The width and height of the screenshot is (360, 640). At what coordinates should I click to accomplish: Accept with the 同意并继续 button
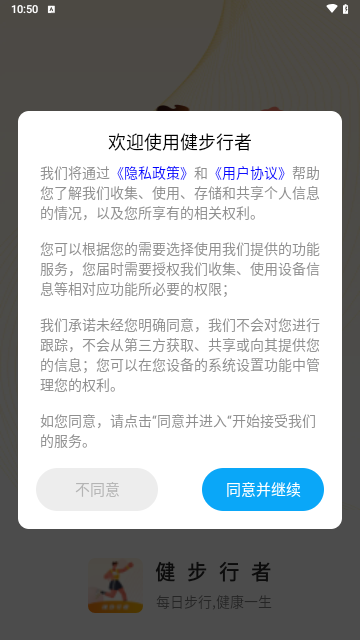263,489
